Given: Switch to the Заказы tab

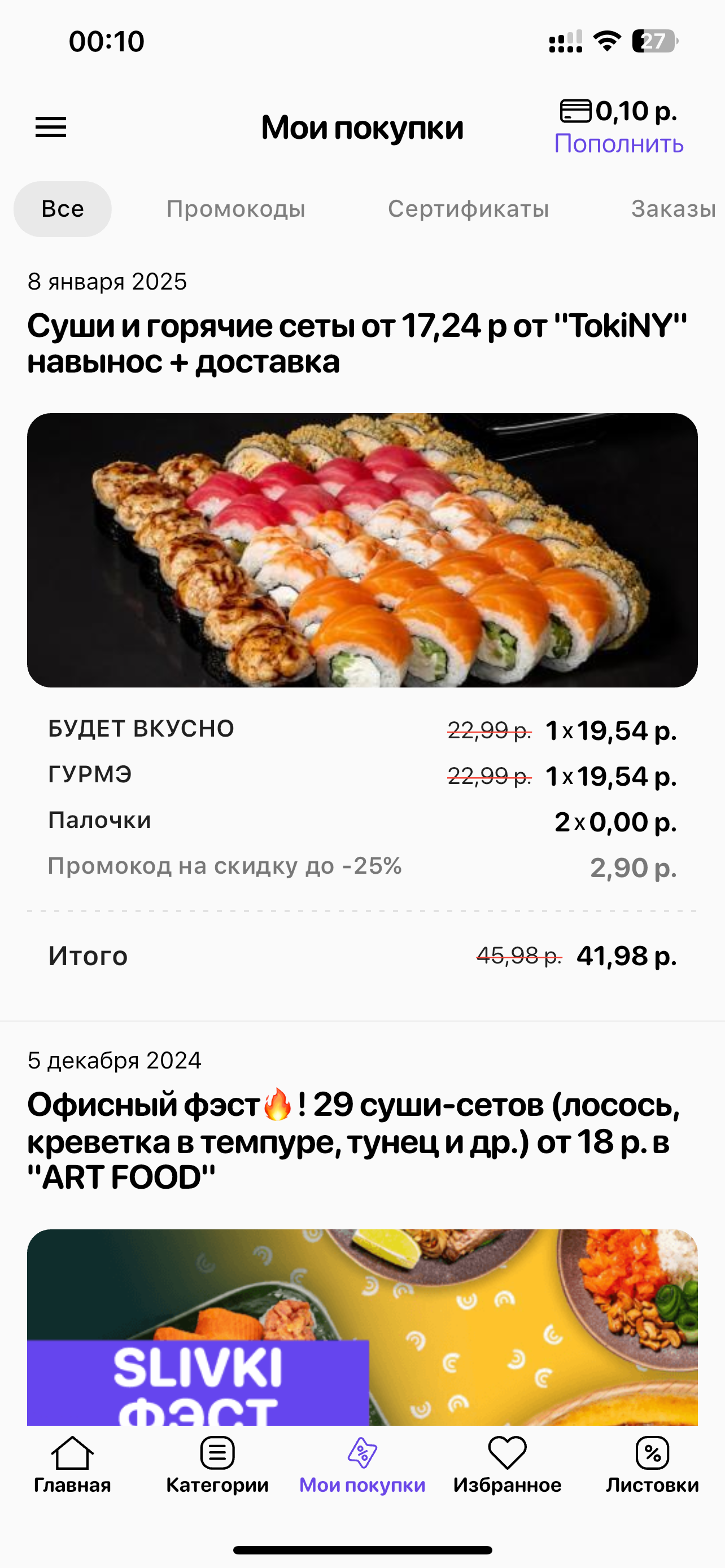Looking at the screenshot, I should coord(672,209).
